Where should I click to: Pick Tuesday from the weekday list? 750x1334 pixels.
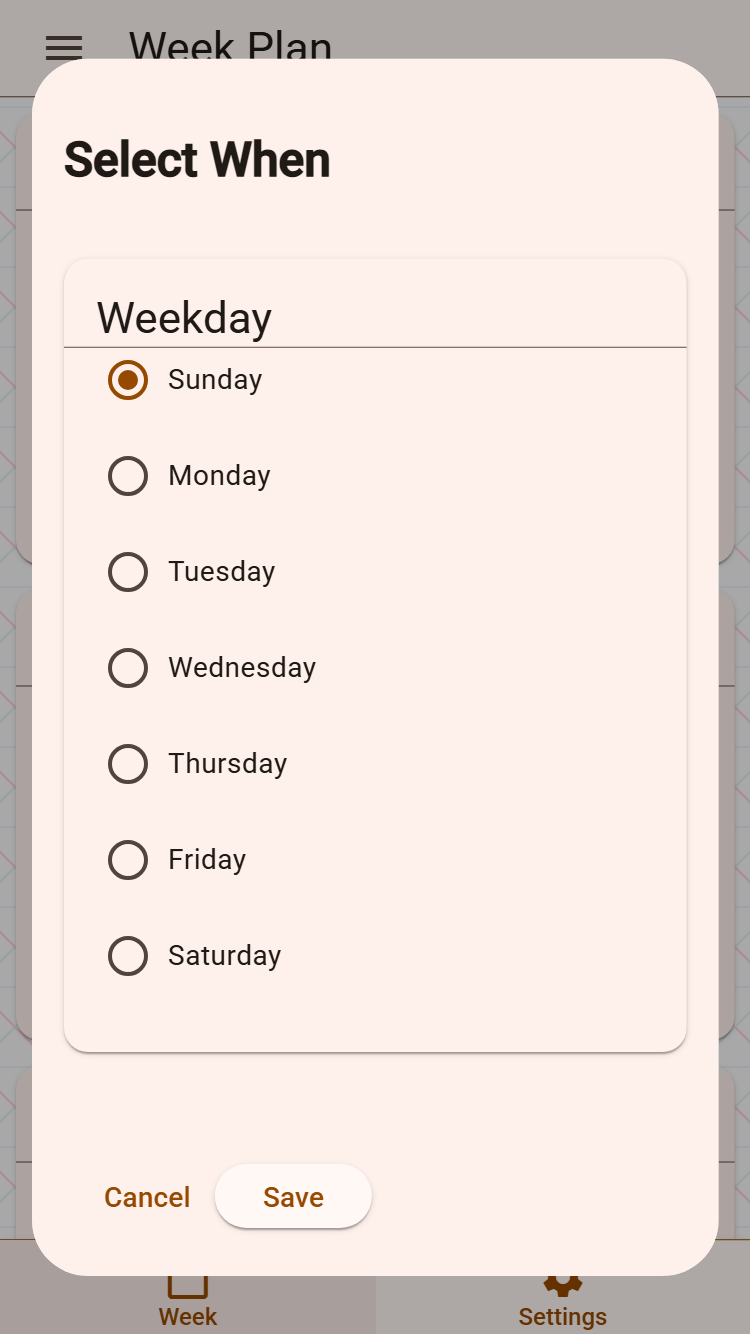(x=128, y=572)
